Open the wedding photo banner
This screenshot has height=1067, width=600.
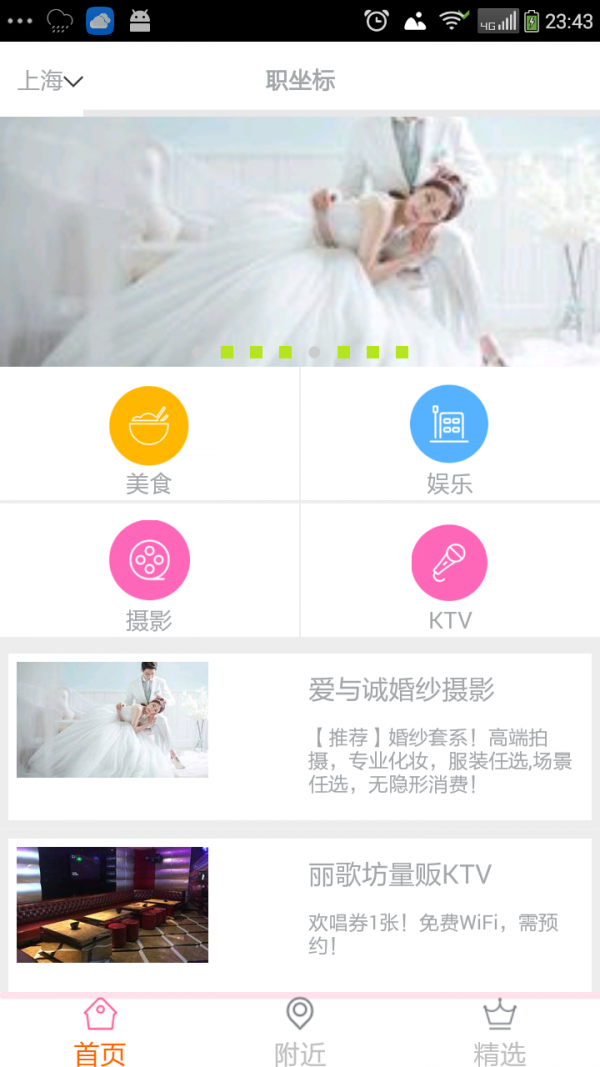[x=300, y=240]
